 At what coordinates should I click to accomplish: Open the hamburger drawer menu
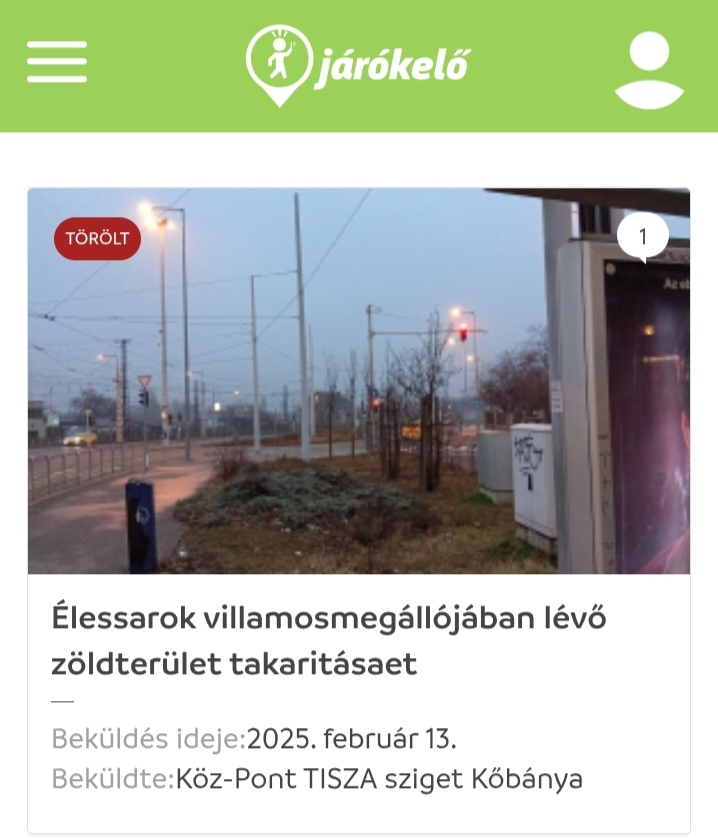(x=57, y=62)
